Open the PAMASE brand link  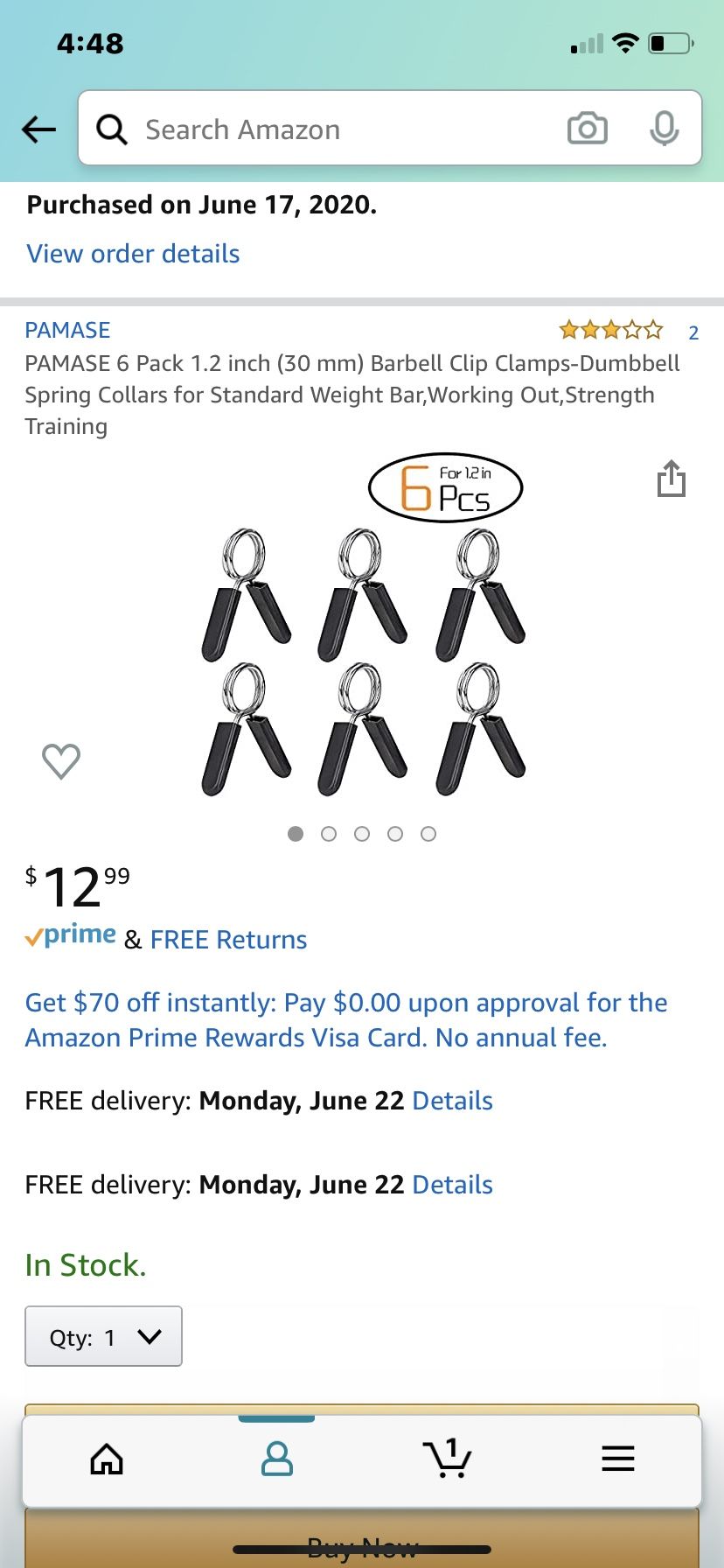(x=67, y=330)
